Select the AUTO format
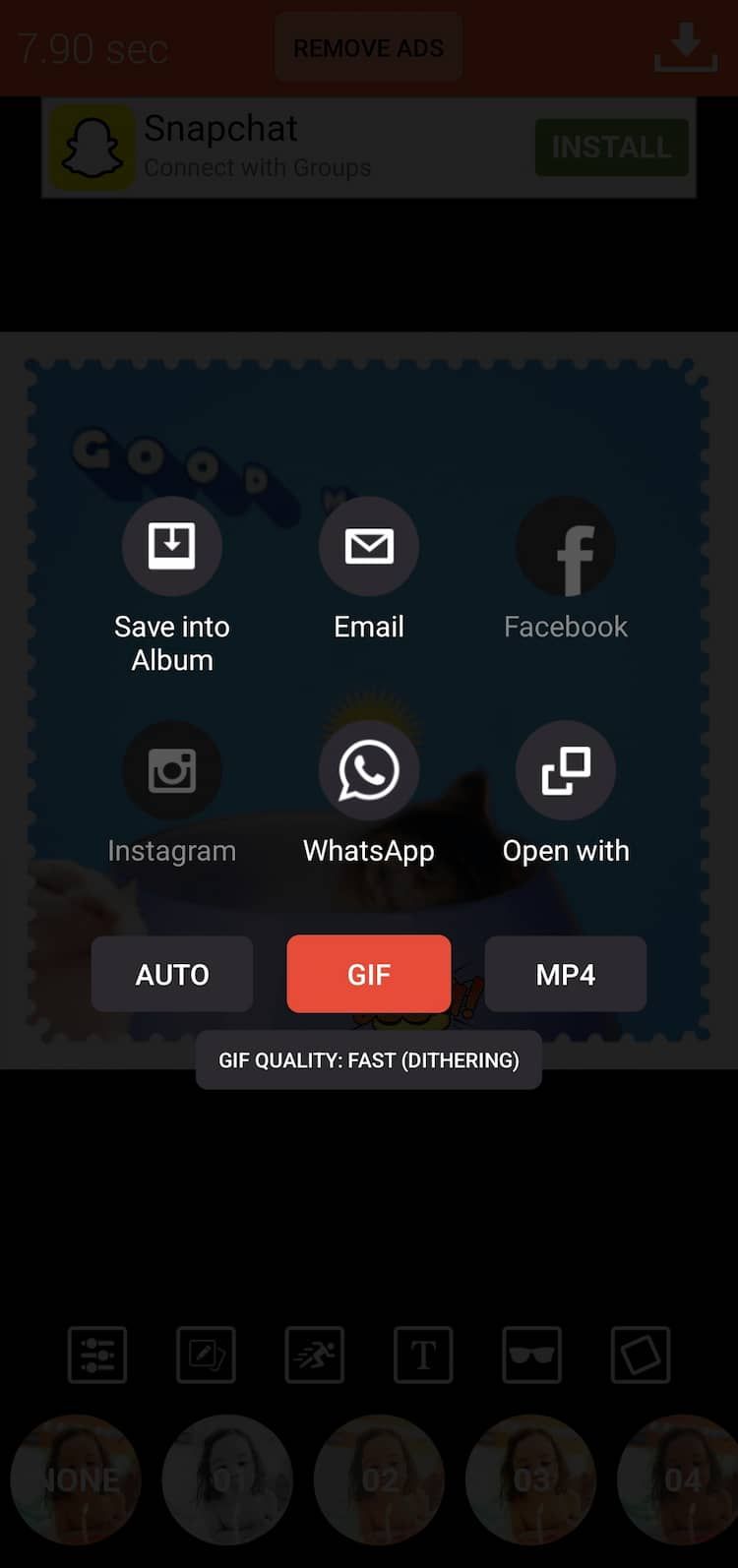The height and width of the screenshot is (1568, 738). tap(172, 974)
